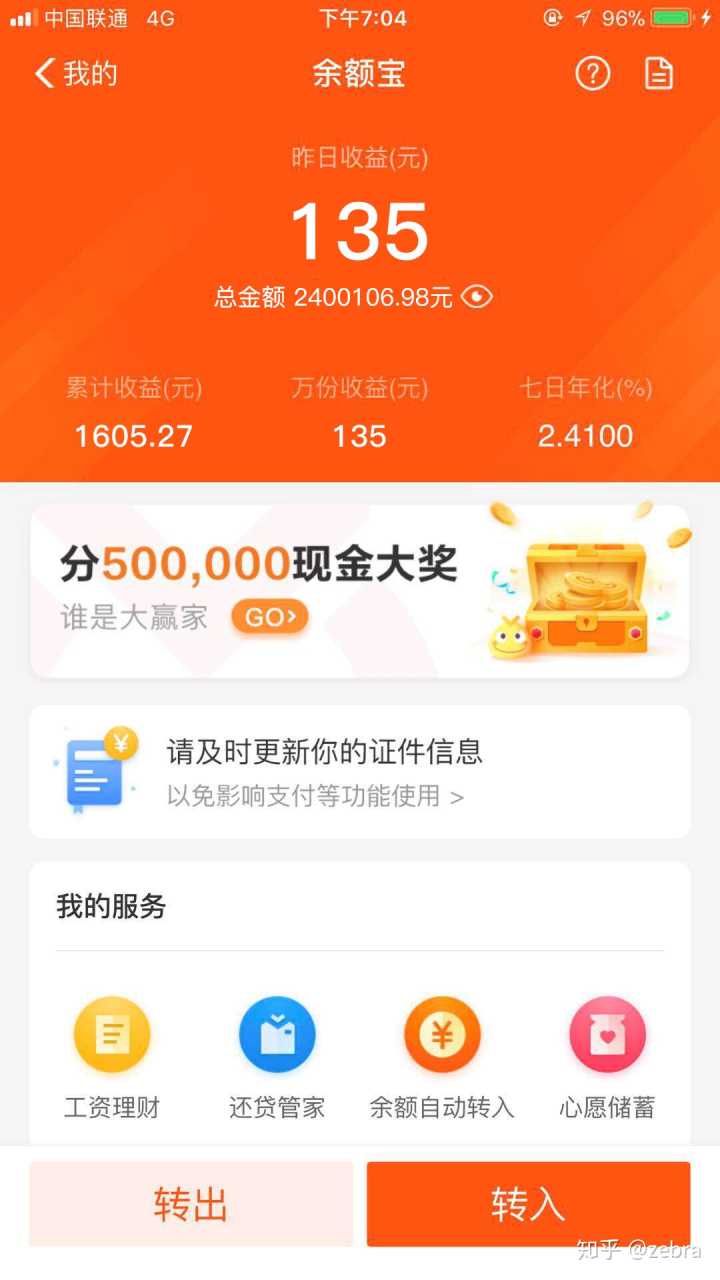This screenshot has width=720, height=1280.
Task: Hide the total amount with eye icon
Action: (477, 297)
